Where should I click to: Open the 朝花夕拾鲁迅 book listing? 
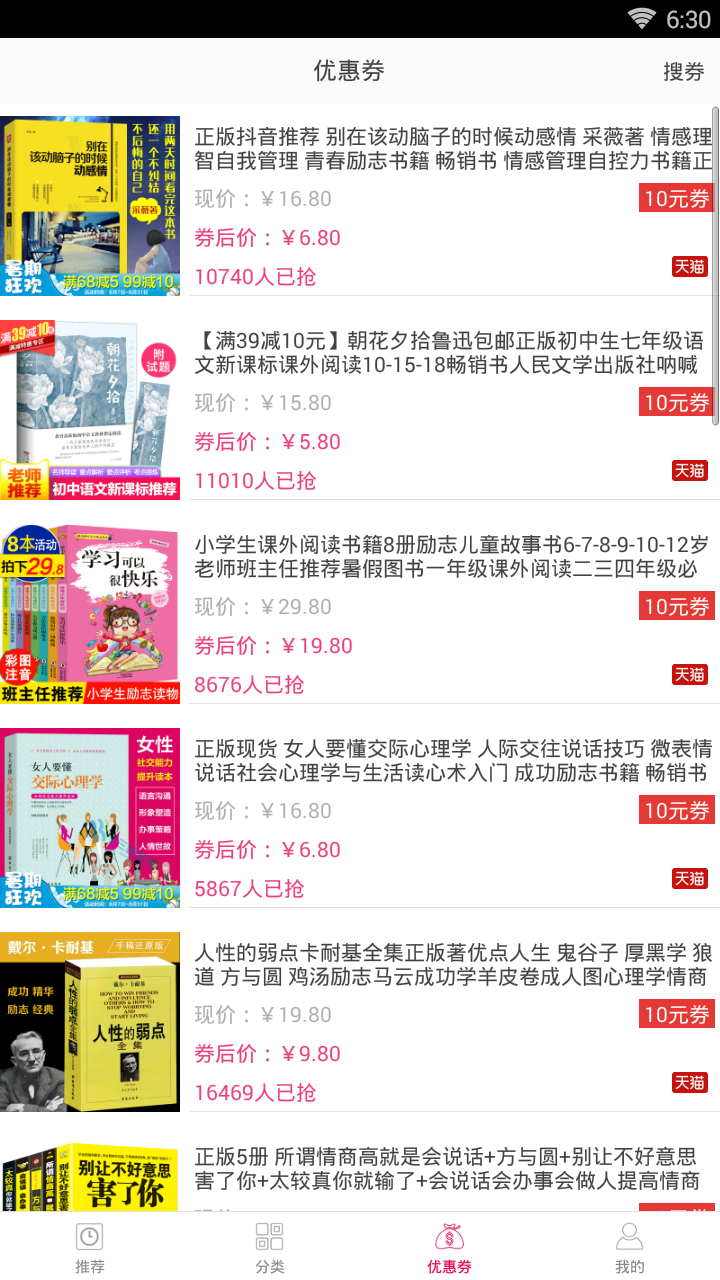(x=452, y=353)
